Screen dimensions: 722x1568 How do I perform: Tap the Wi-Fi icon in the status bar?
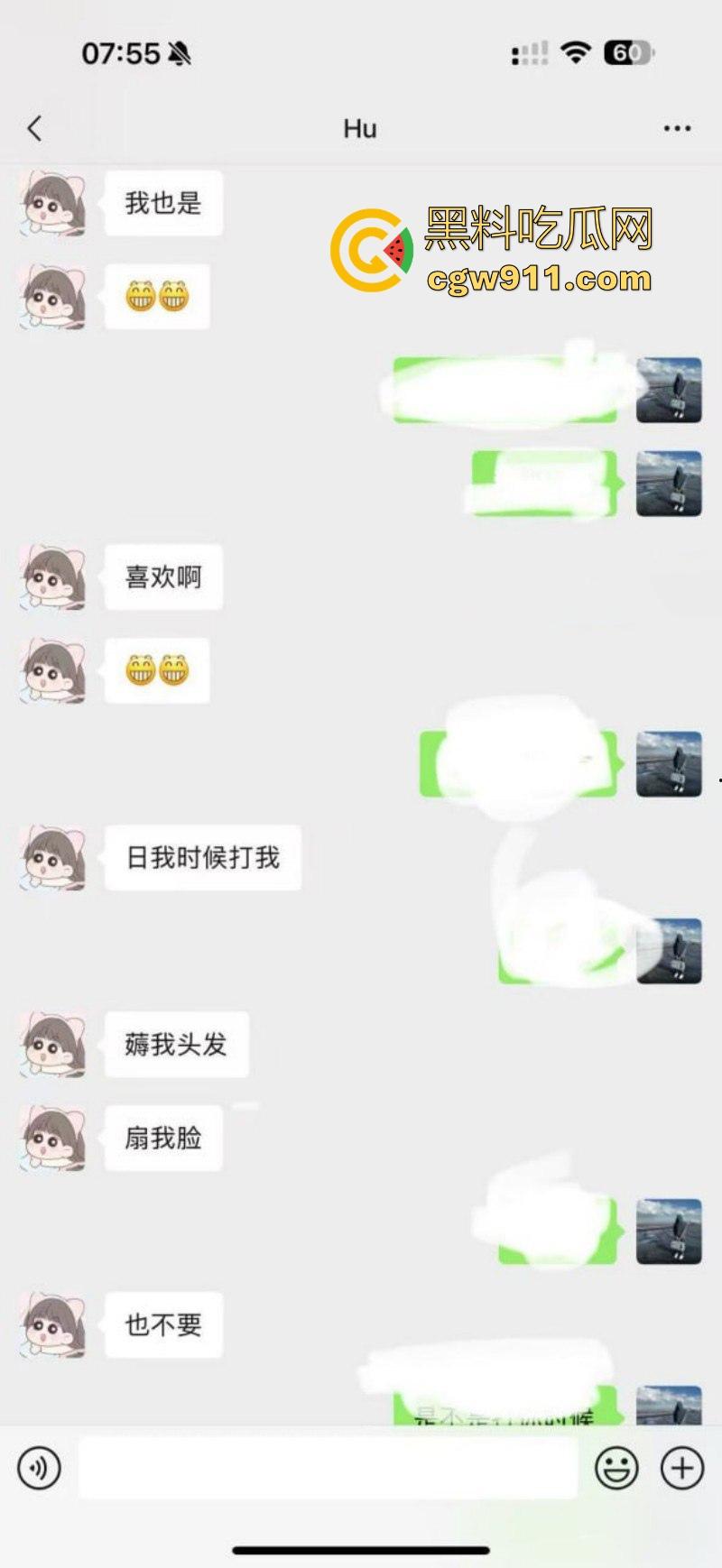point(575,53)
